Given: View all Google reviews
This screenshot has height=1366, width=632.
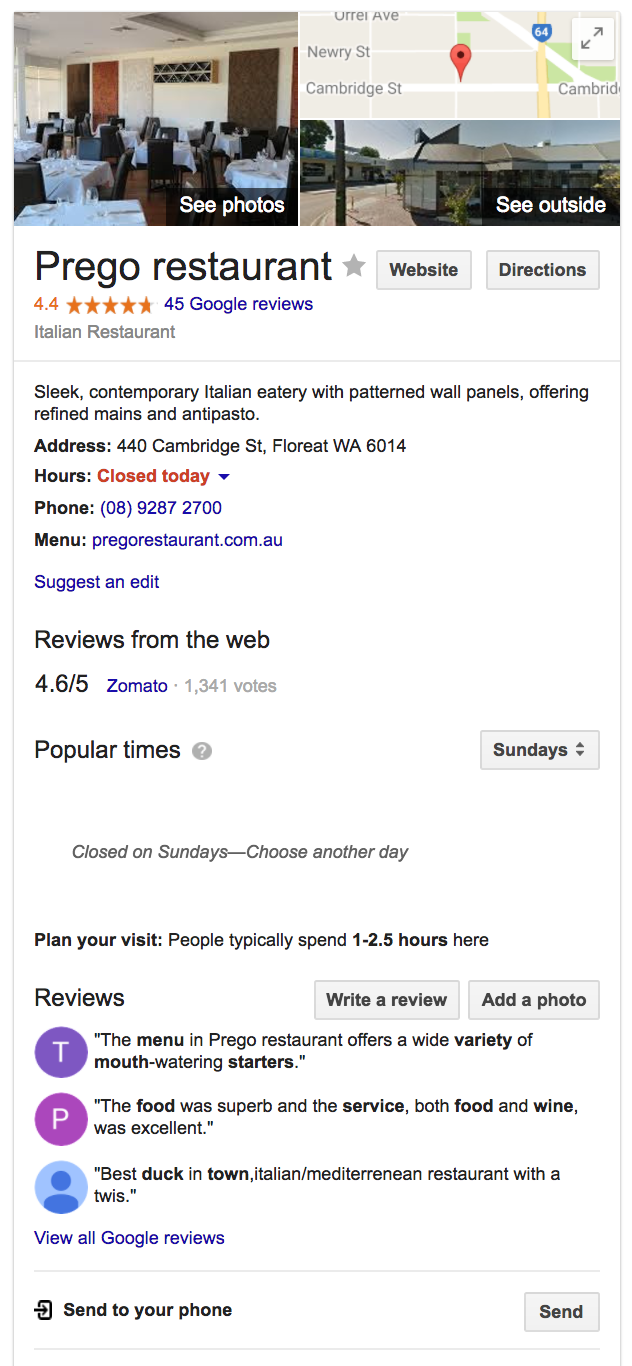Looking at the screenshot, I should tap(129, 1238).
